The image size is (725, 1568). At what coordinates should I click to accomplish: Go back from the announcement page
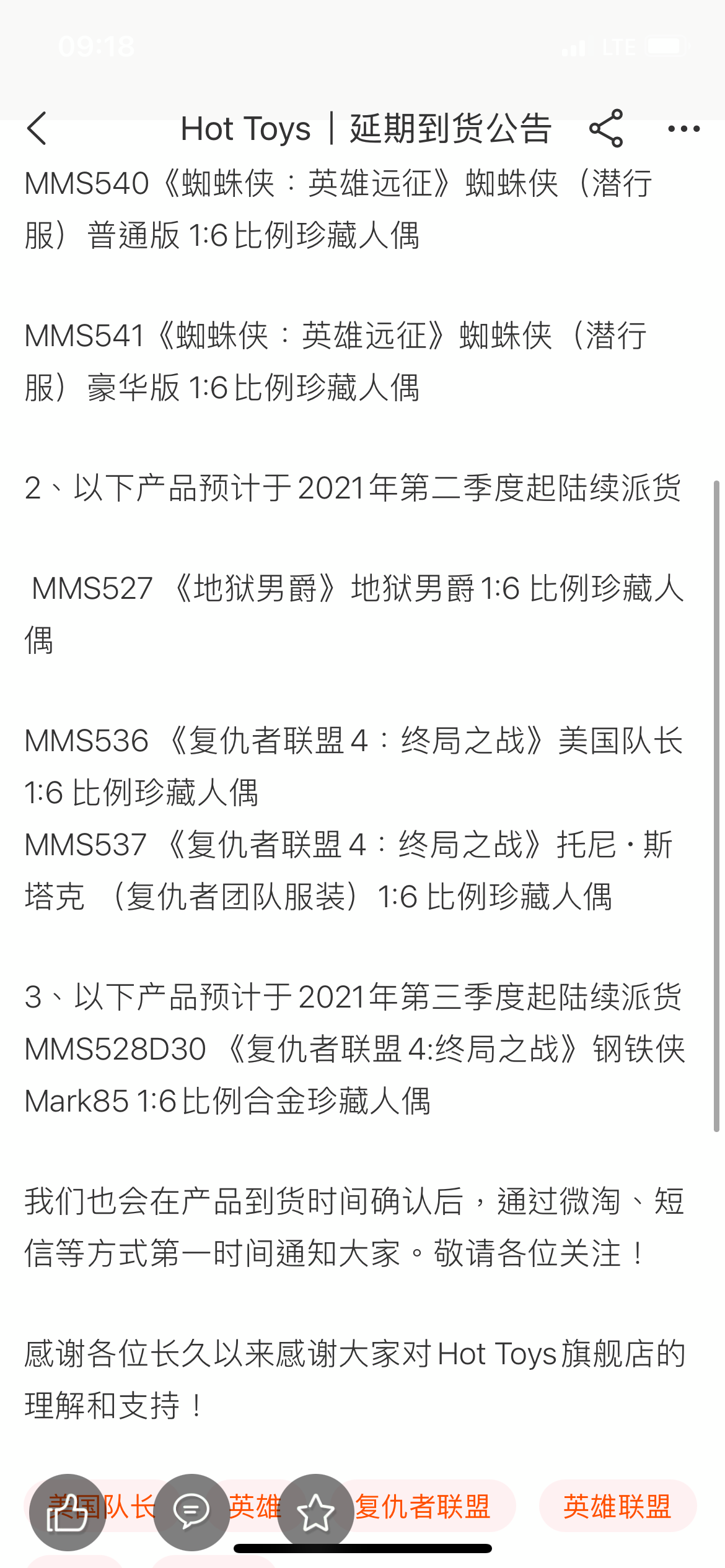pyautogui.click(x=37, y=129)
